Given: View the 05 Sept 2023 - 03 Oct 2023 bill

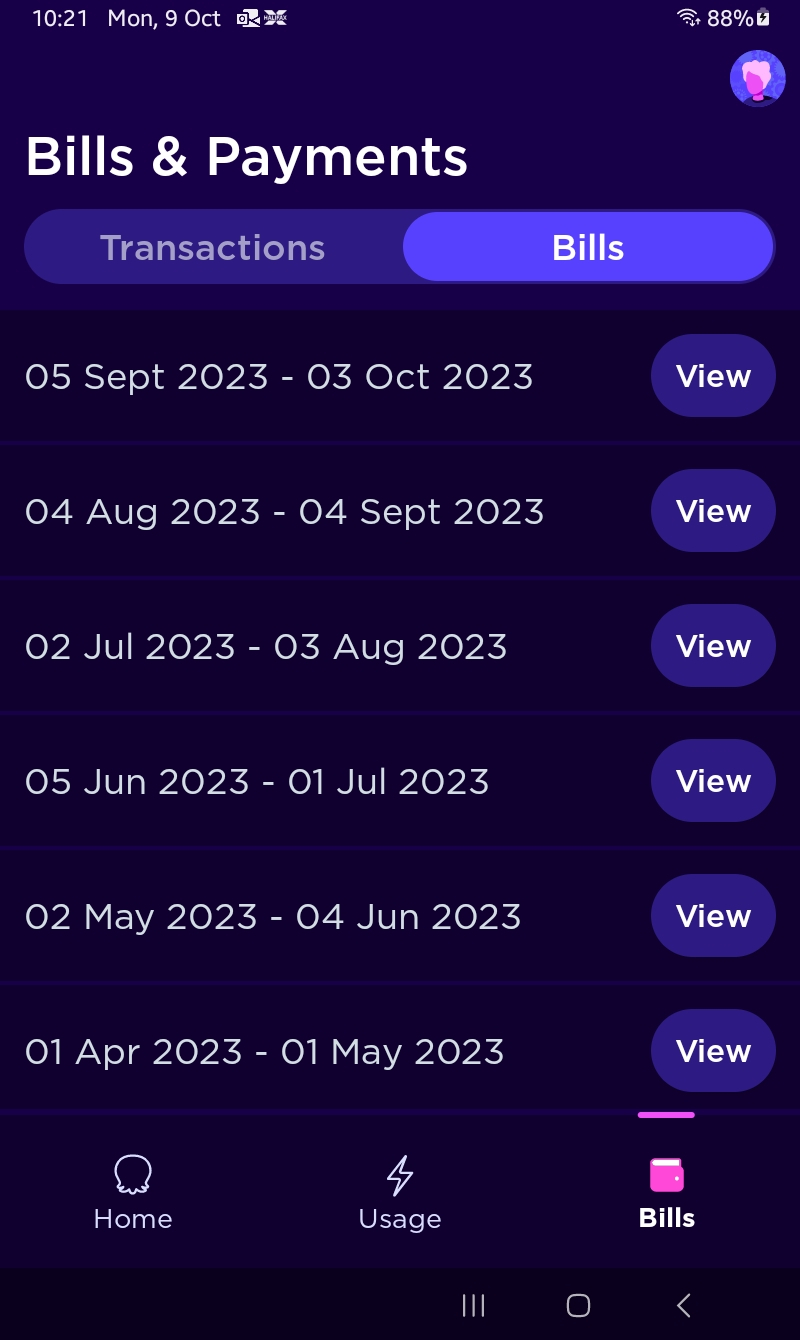Looking at the screenshot, I should point(713,376).
